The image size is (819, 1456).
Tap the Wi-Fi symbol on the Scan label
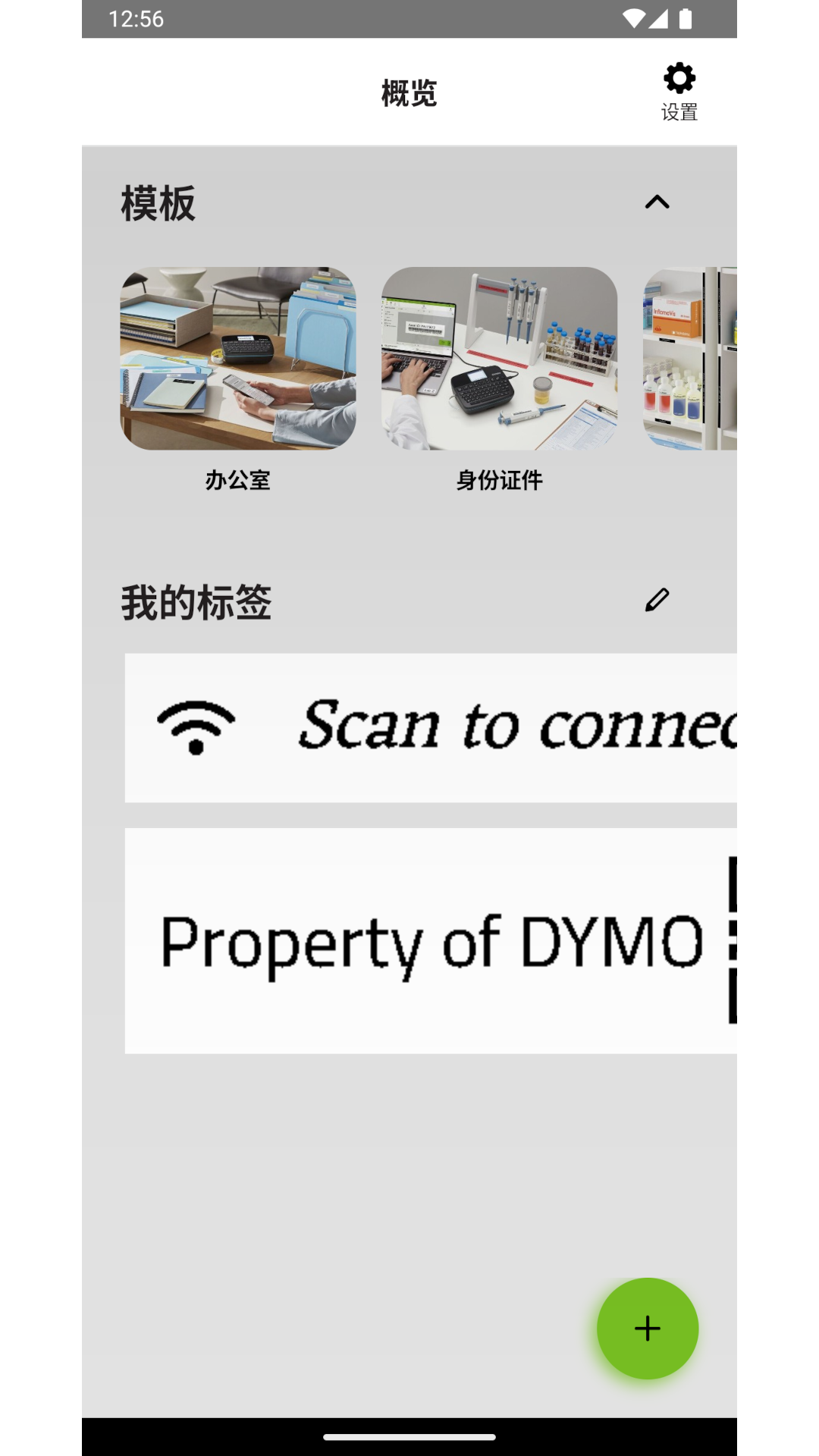click(196, 726)
